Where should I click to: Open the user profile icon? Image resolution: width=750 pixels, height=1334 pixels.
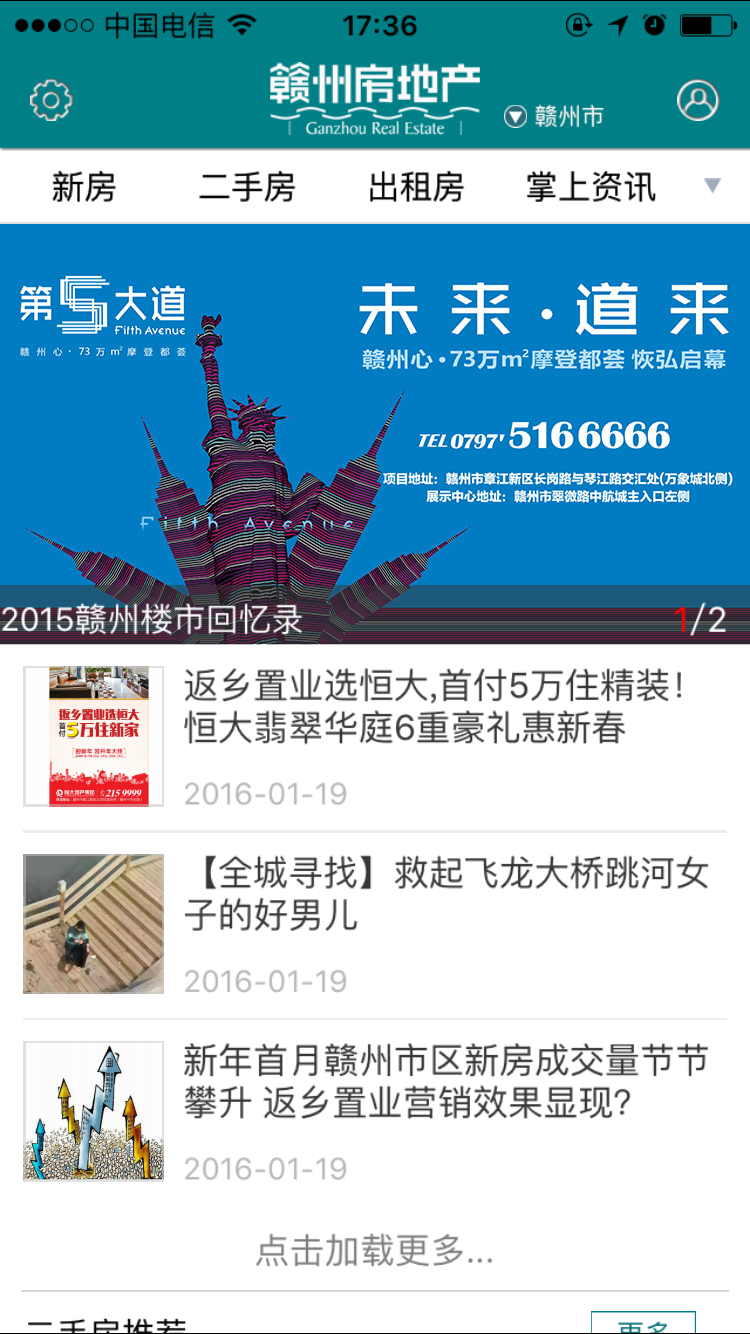pos(697,100)
